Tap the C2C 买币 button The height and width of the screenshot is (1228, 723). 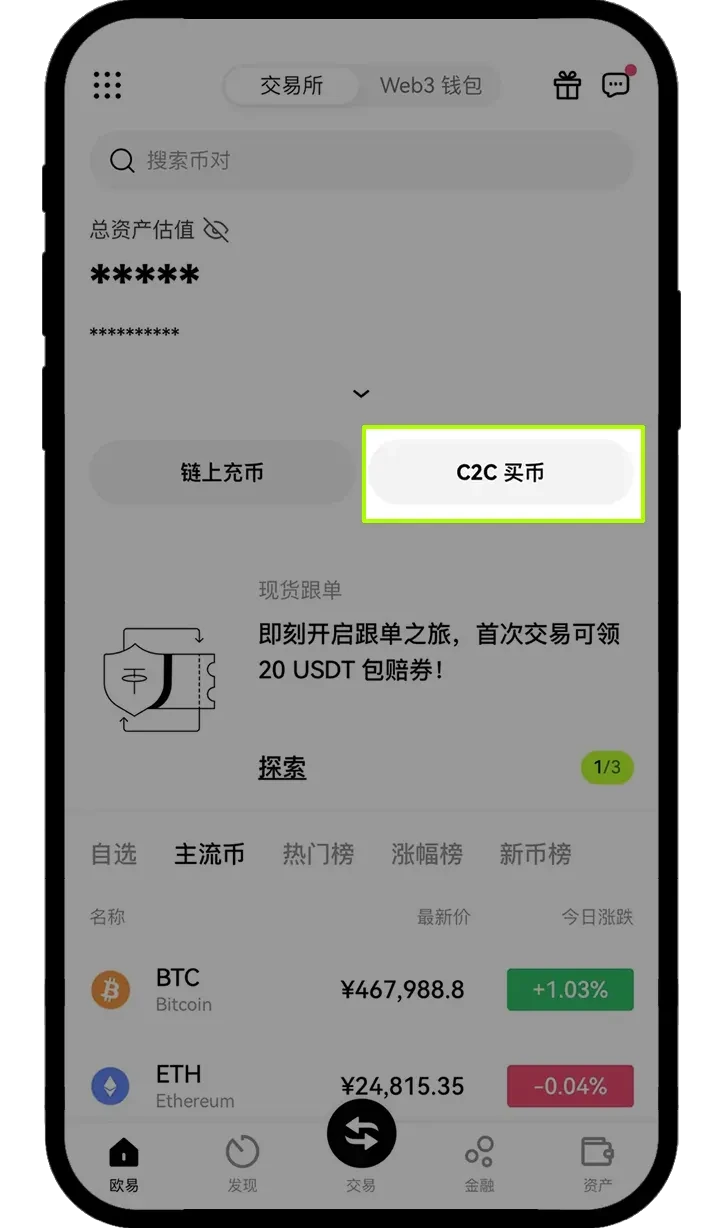point(500,472)
